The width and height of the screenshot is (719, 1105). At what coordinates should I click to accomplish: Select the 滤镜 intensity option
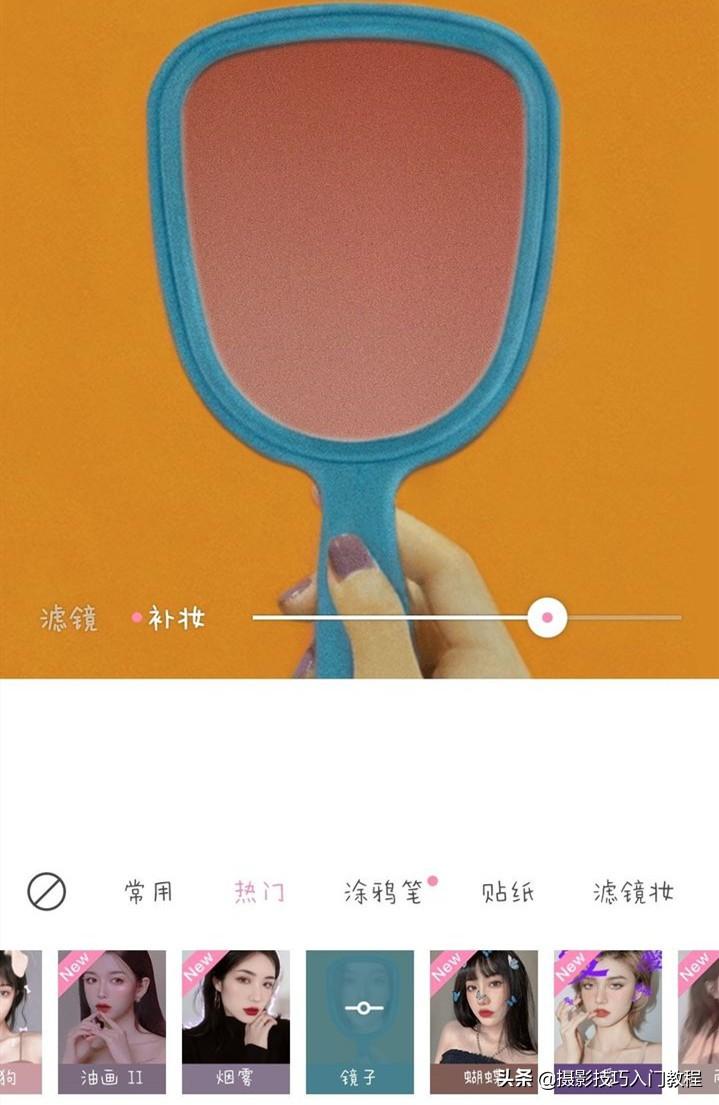coord(69,619)
